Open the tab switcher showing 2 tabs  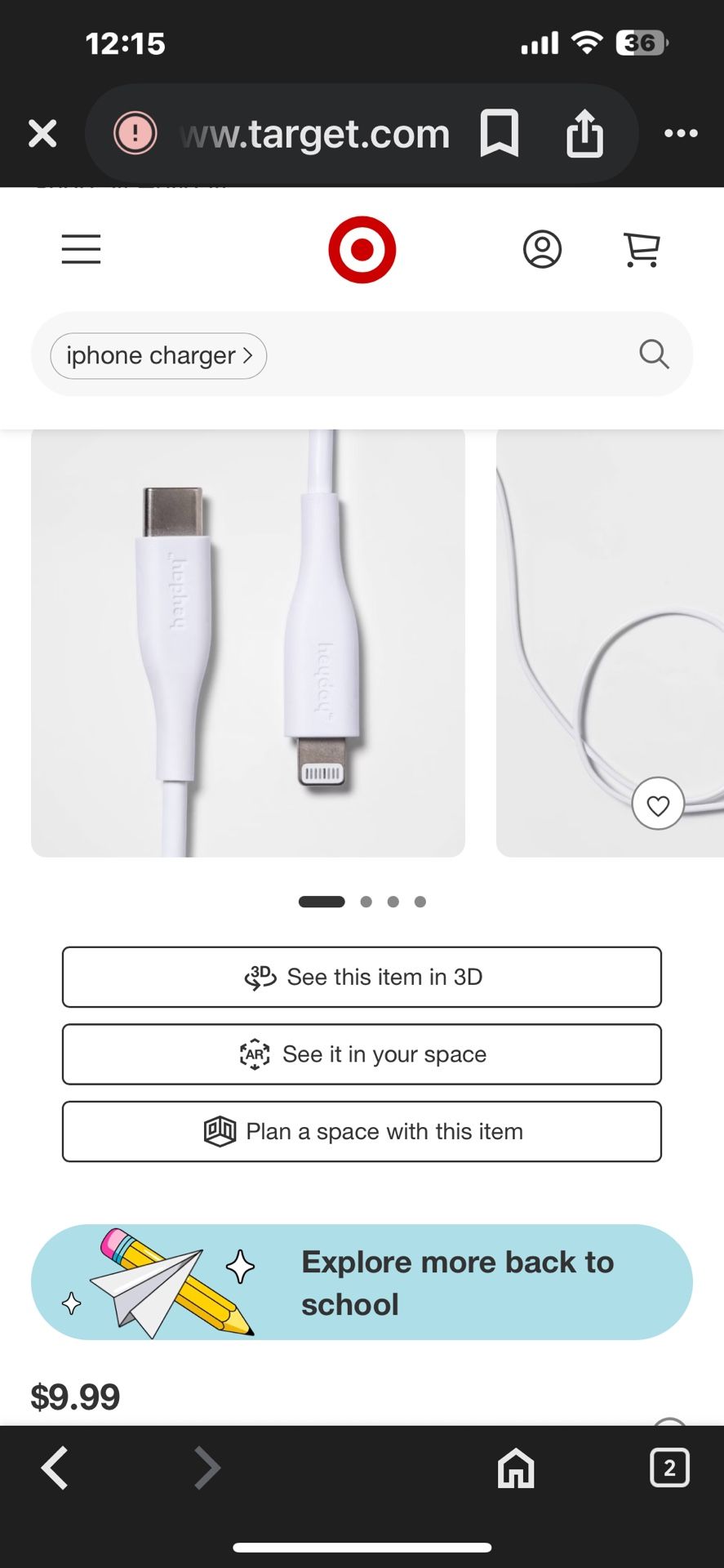click(x=668, y=1468)
